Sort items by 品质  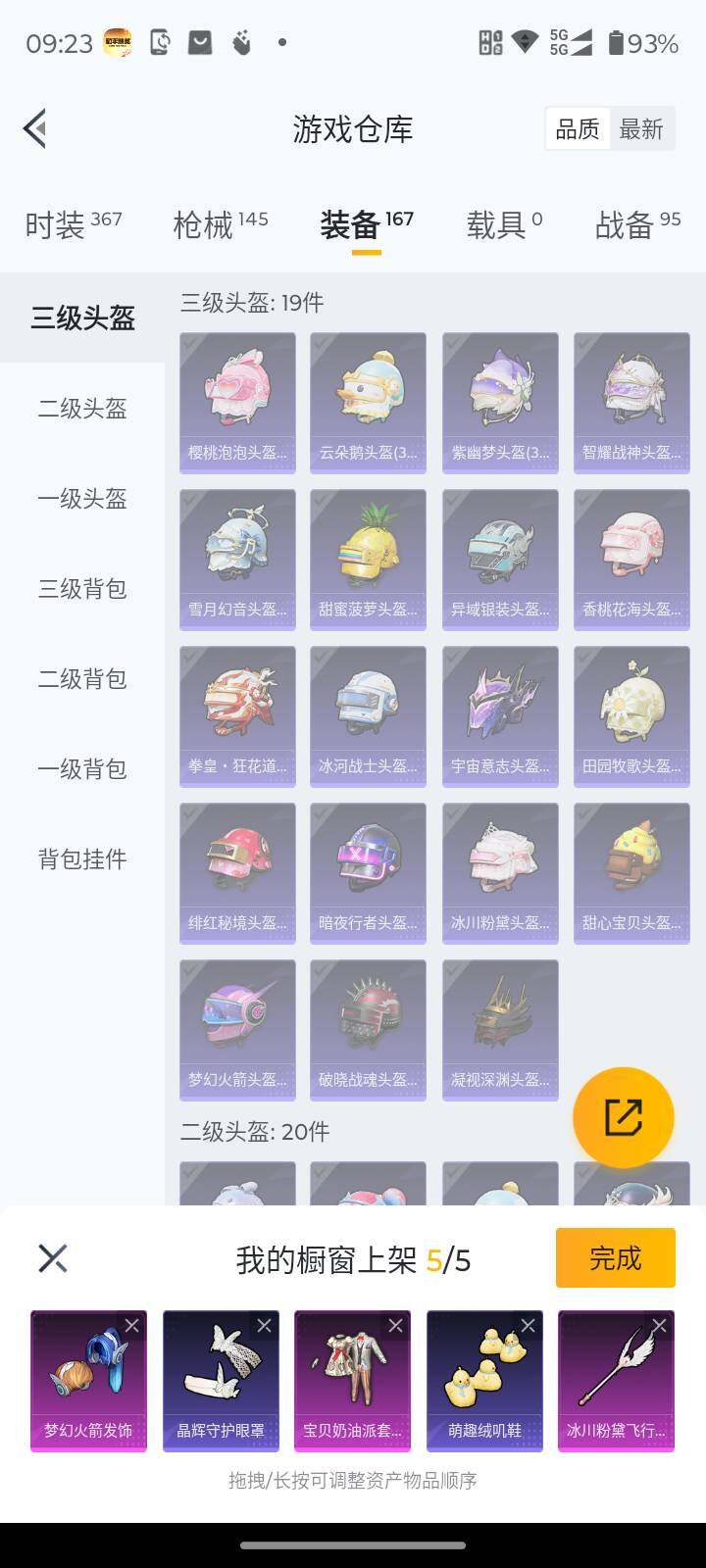click(578, 129)
